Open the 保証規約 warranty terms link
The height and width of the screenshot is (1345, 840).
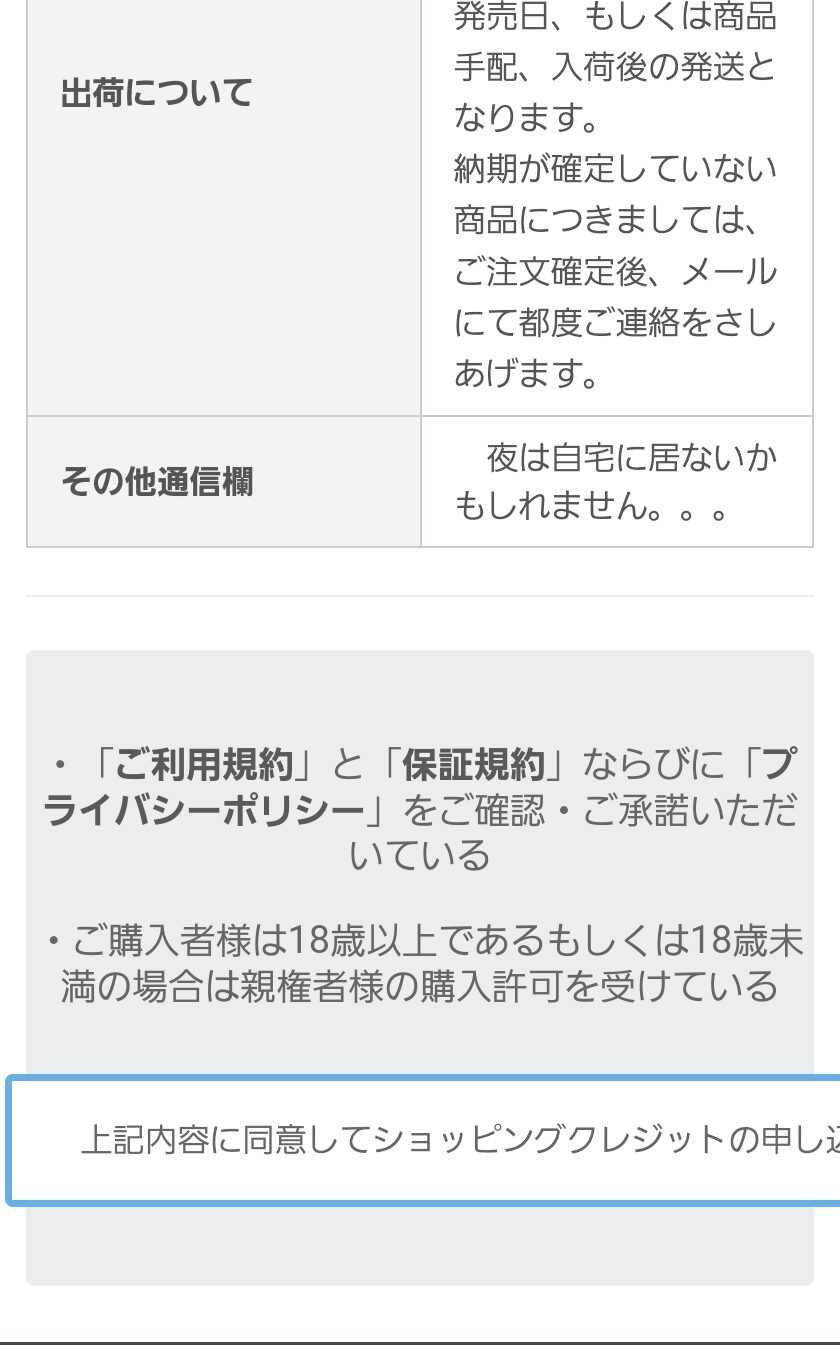473,766
